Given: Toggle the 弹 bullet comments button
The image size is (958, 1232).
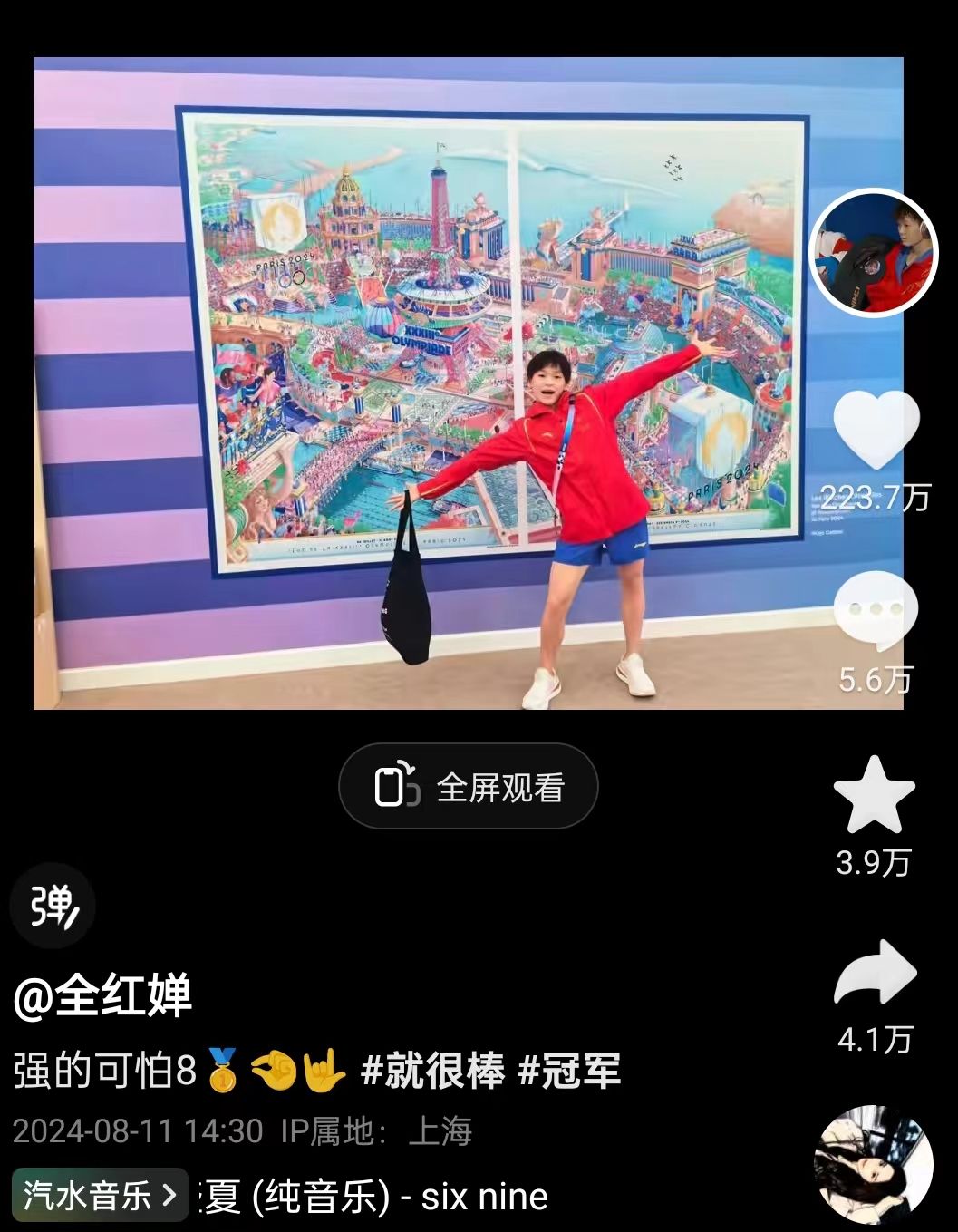Looking at the screenshot, I should [53, 905].
